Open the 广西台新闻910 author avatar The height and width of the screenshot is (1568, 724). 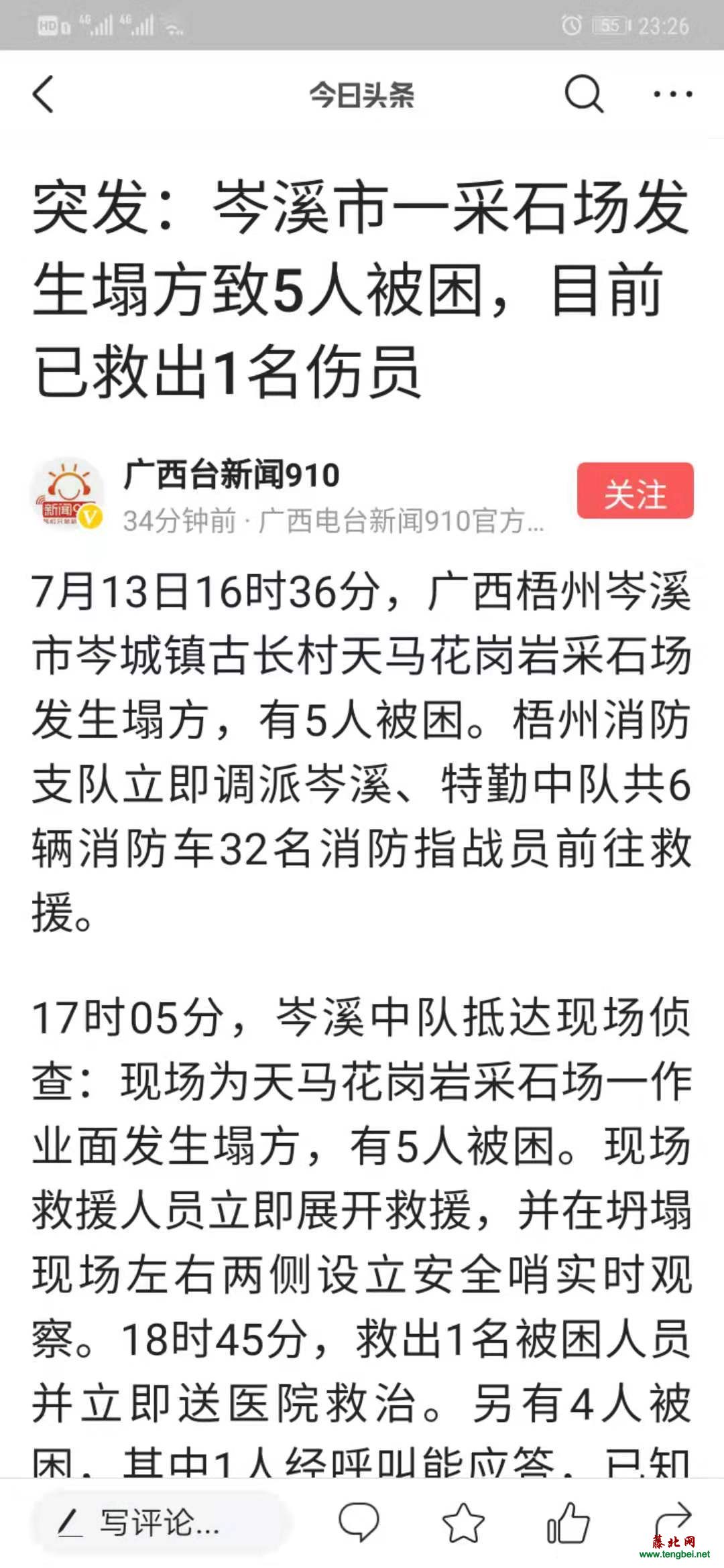[67, 495]
